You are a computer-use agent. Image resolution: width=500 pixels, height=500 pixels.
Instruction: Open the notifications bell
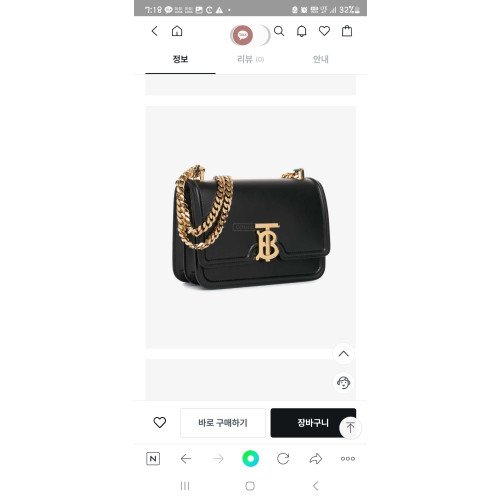tap(302, 31)
